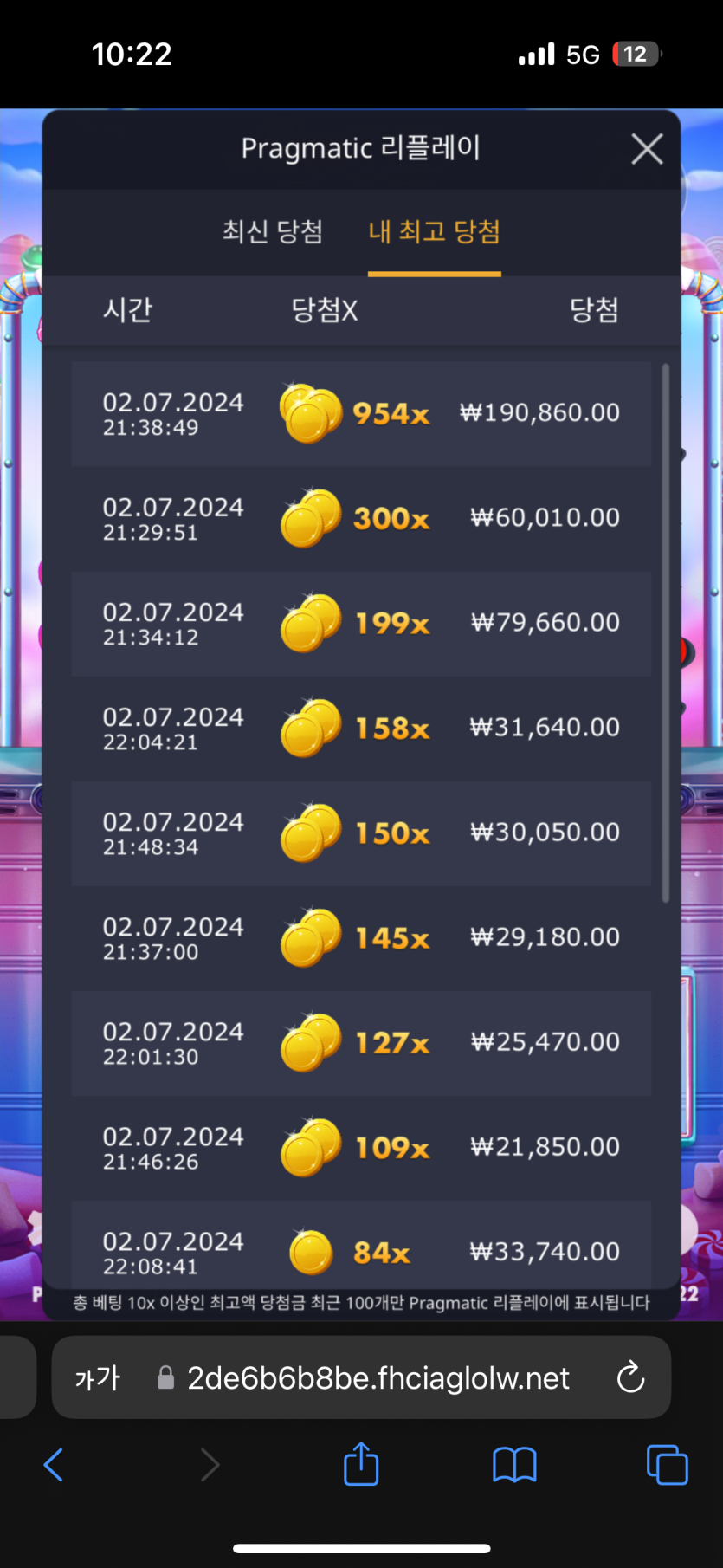This screenshot has width=723, height=1568.
Task: Select the 내 최고 당첨 tab
Action: tap(434, 231)
